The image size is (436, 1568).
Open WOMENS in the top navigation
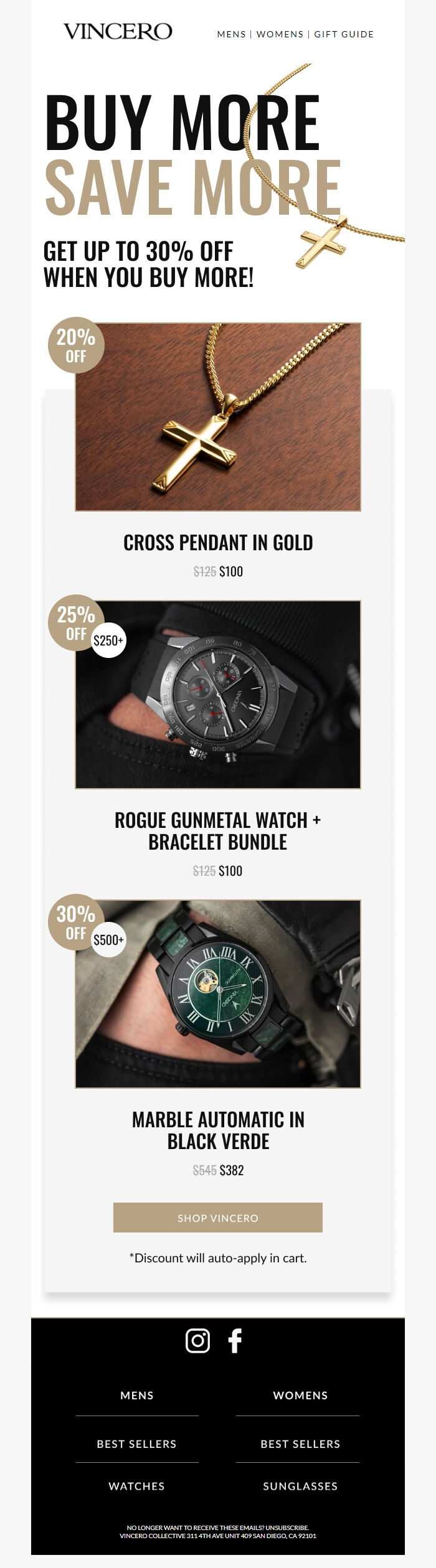[280, 34]
